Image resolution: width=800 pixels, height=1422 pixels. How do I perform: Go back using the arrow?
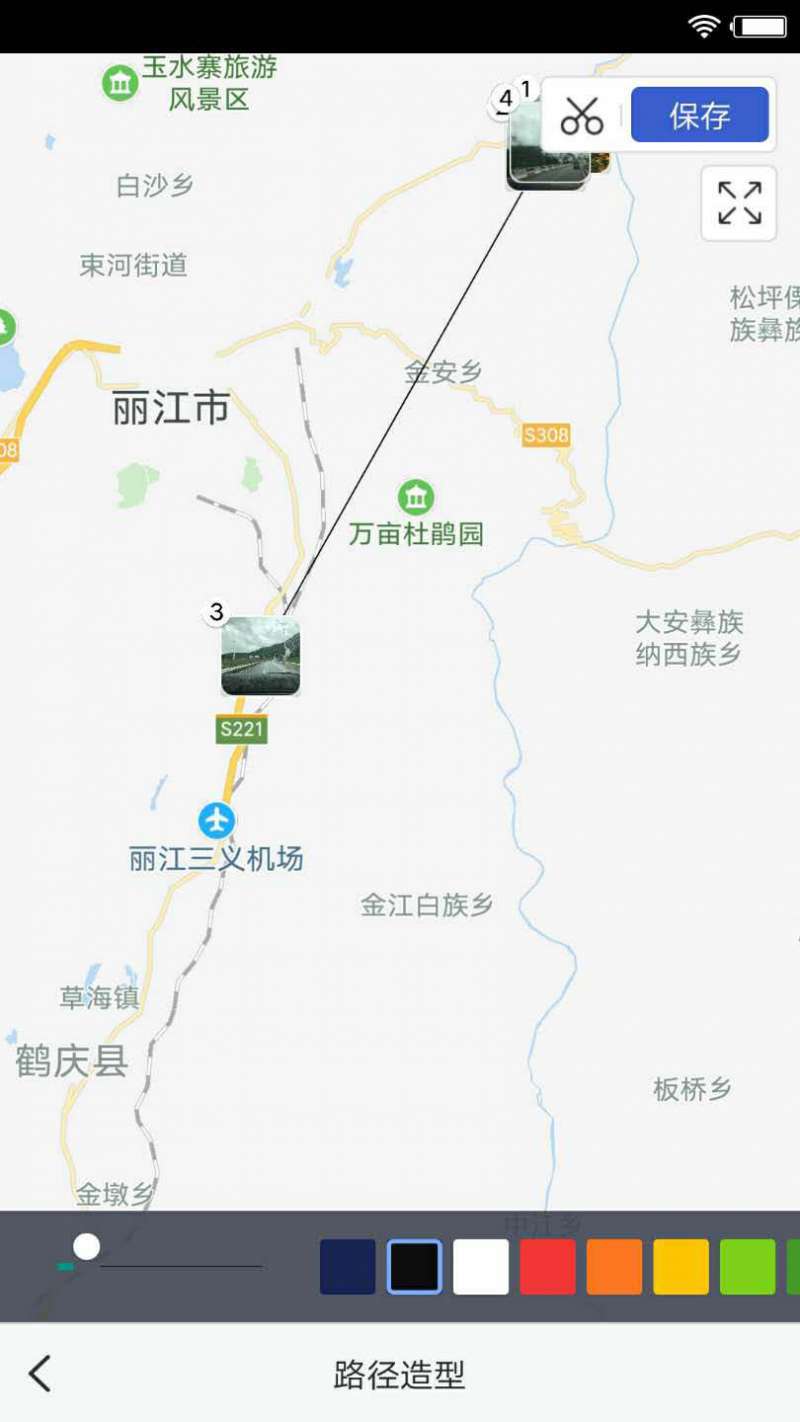coord(40,1373)
